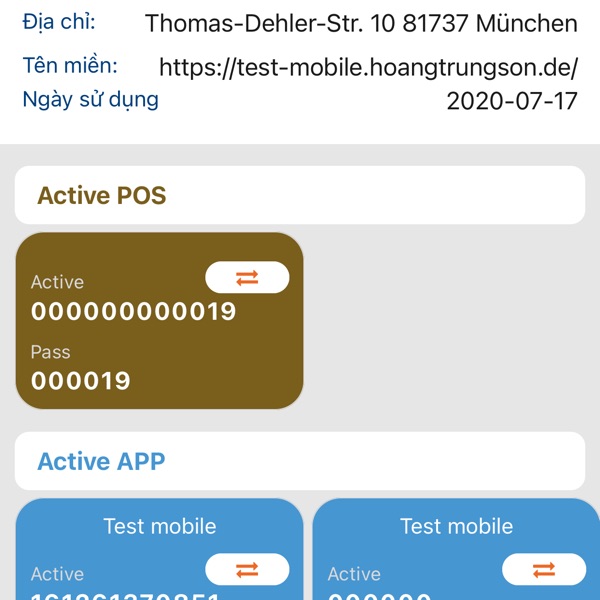The height and width of the screenshot is (600, 600).
Task: Tap swap button on Test mobile card starting 1612
Action: coord(247,570)
